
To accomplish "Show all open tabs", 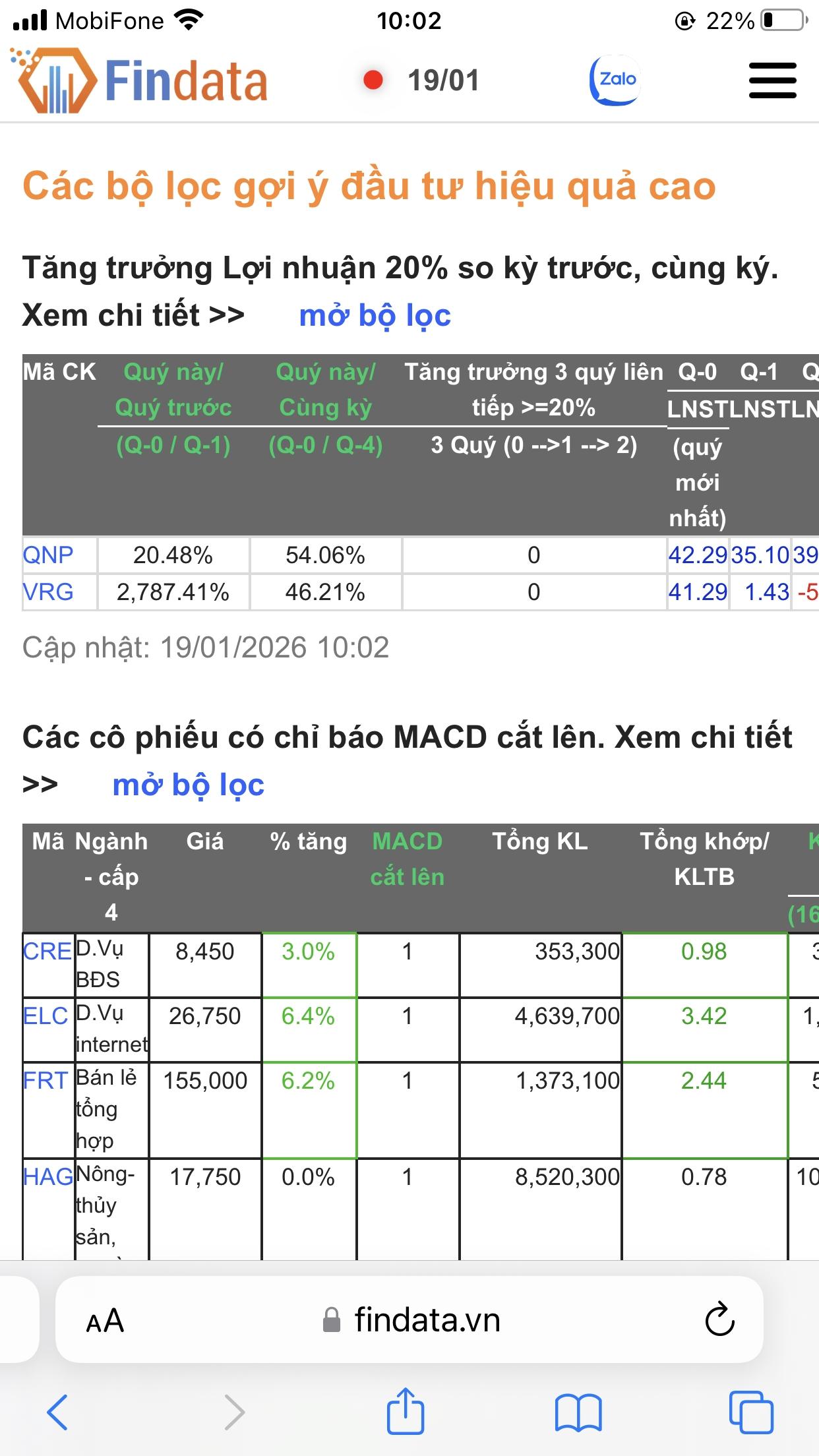I will pos(751,1412).
